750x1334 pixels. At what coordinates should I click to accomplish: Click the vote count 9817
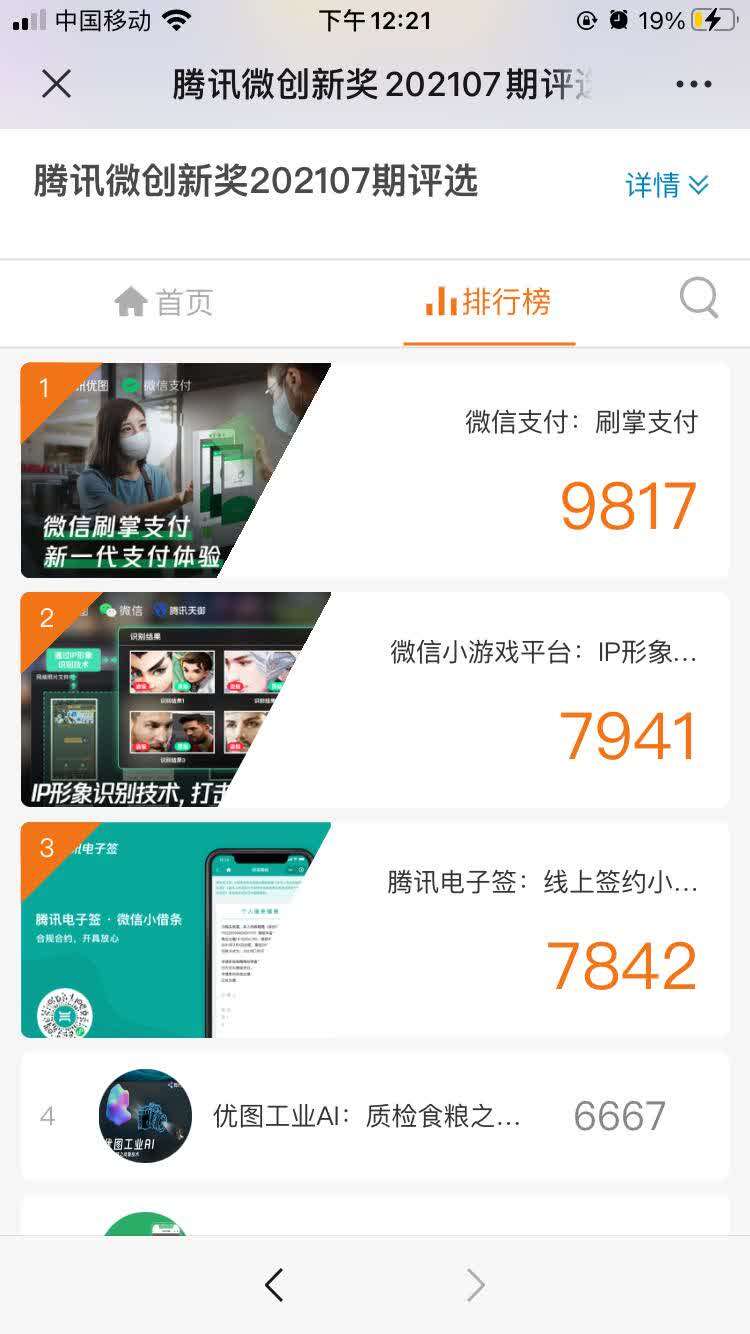point(628,507)
